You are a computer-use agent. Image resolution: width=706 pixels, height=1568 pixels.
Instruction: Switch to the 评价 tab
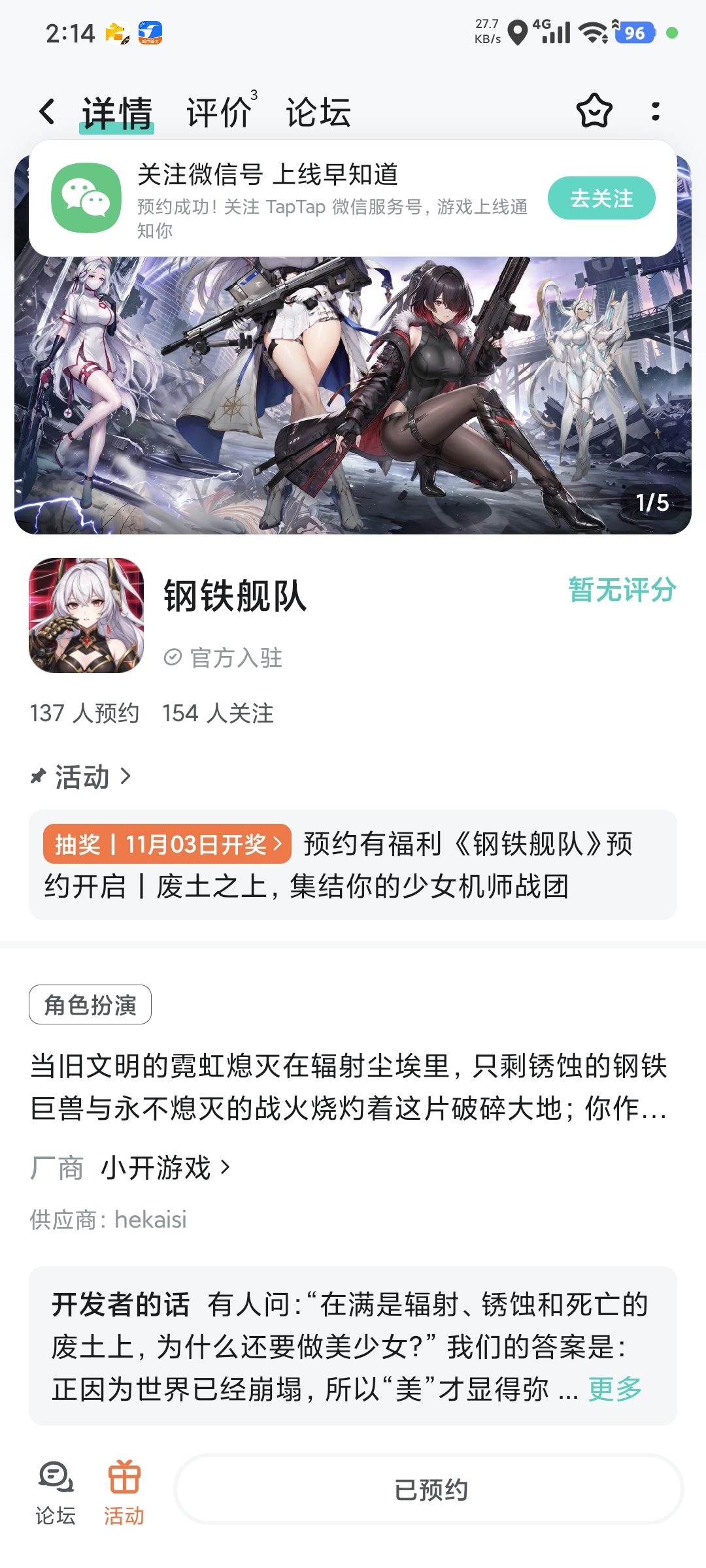coord(218,112)
